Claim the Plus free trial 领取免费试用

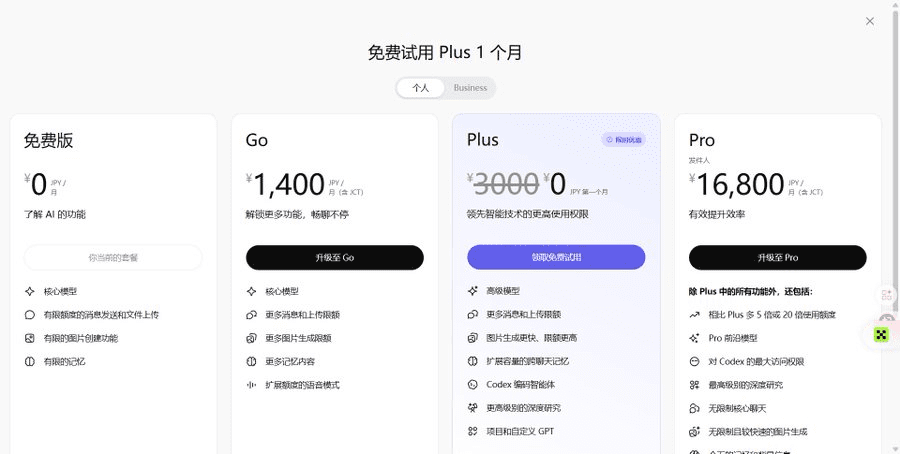tap(556, 257)
